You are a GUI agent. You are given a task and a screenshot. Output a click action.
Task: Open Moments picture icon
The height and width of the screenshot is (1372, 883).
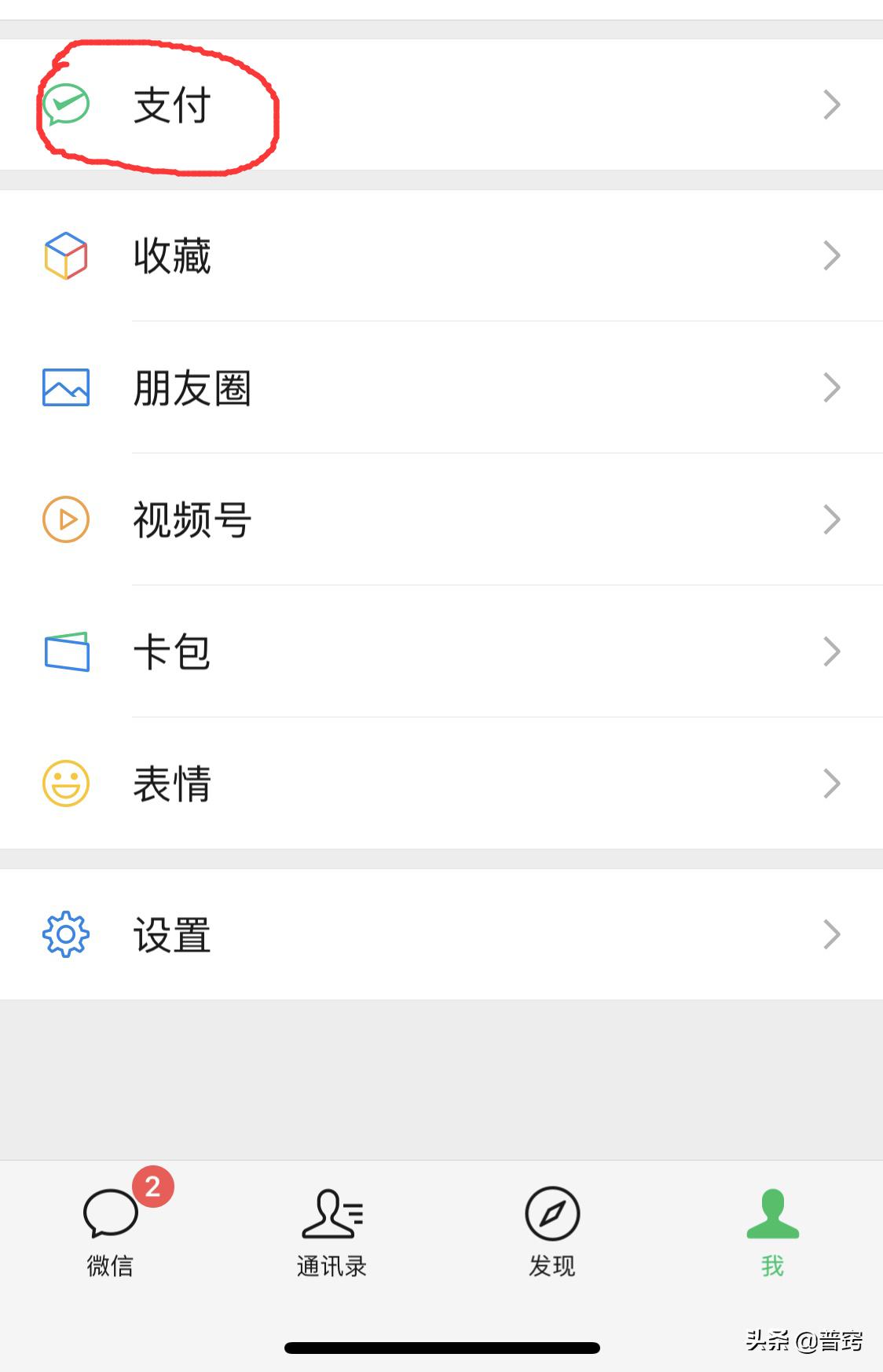coord(67,387)
